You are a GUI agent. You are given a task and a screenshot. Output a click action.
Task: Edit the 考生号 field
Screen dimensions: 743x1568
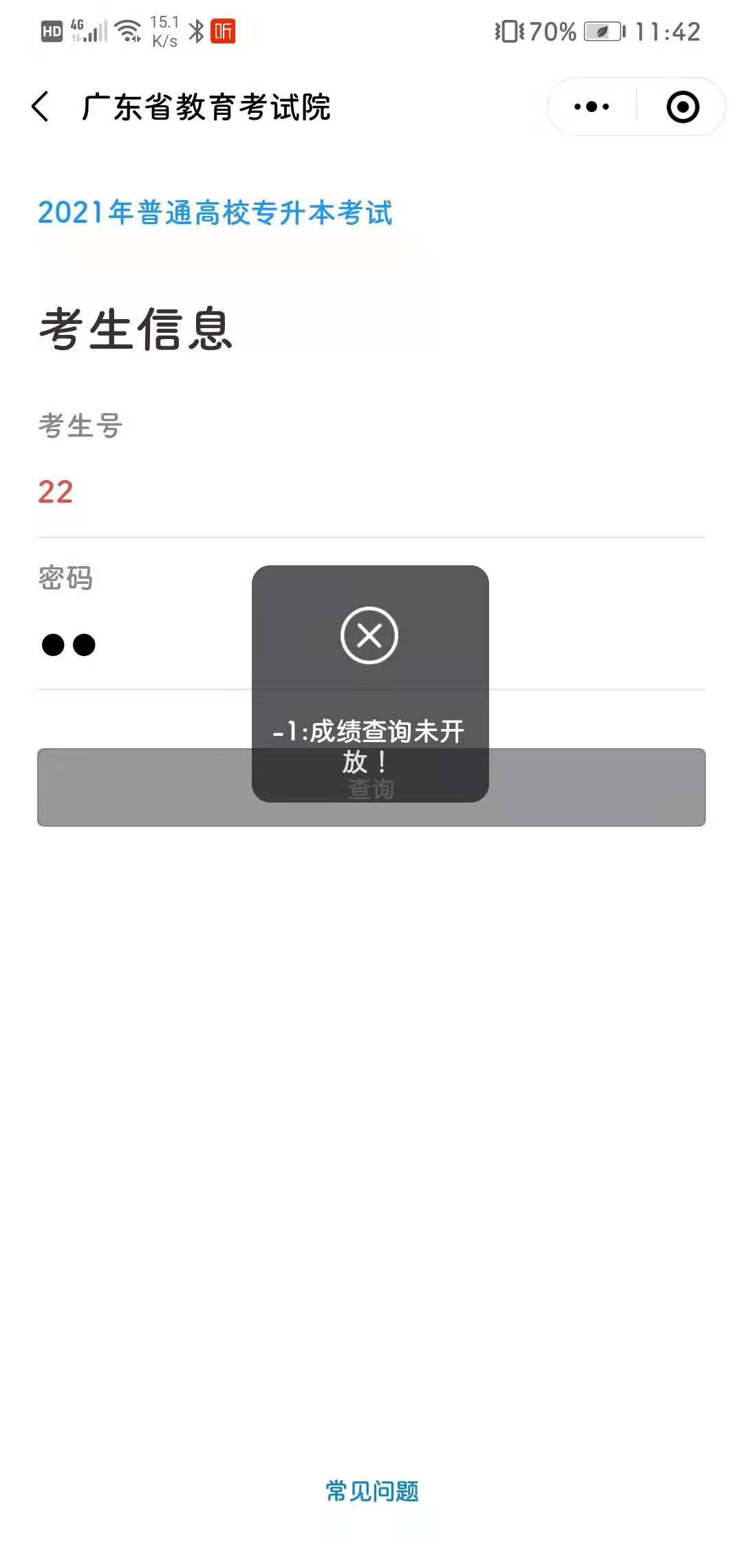coord(371,492)
